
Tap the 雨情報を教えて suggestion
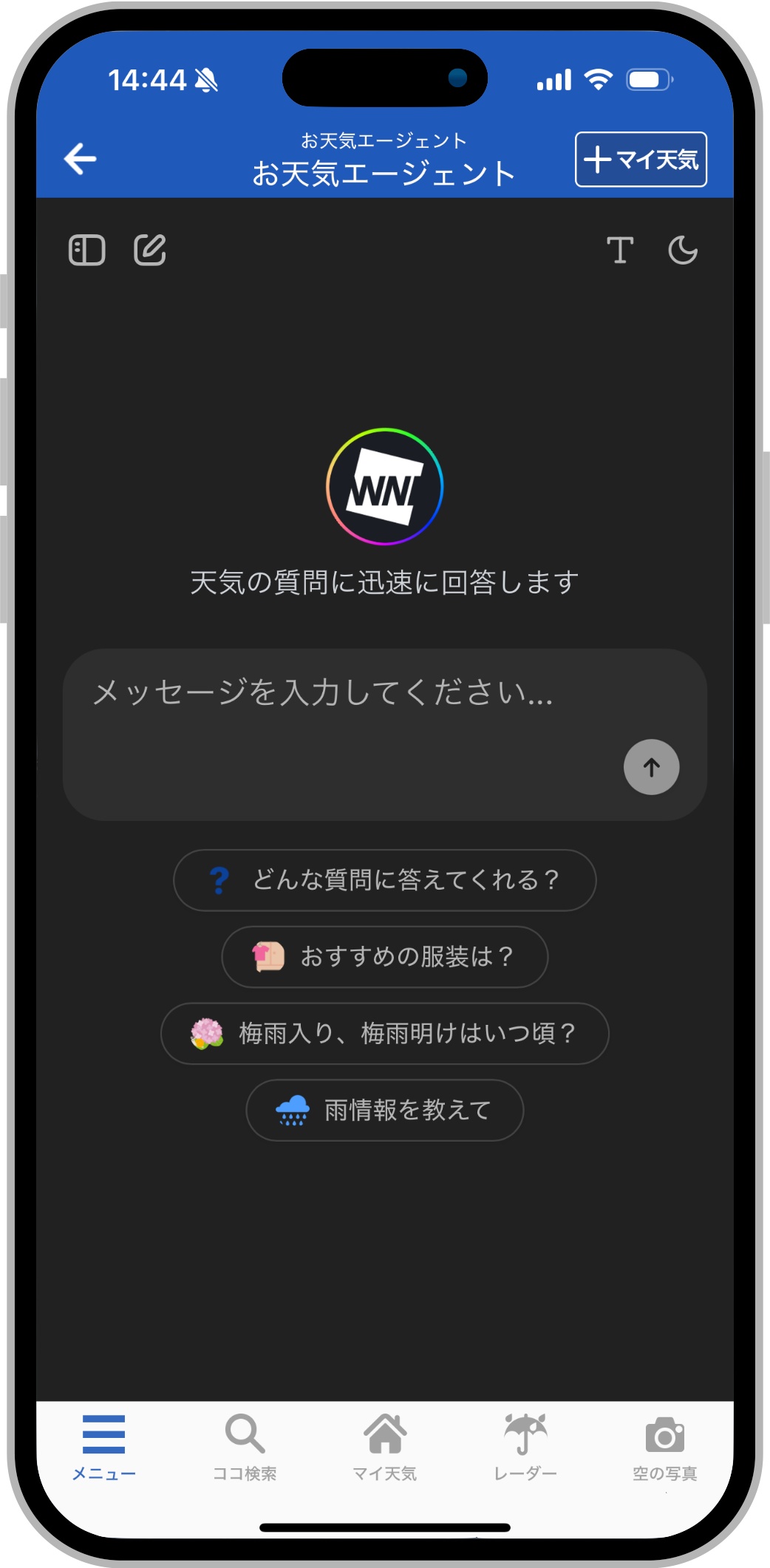[385, 1110]
